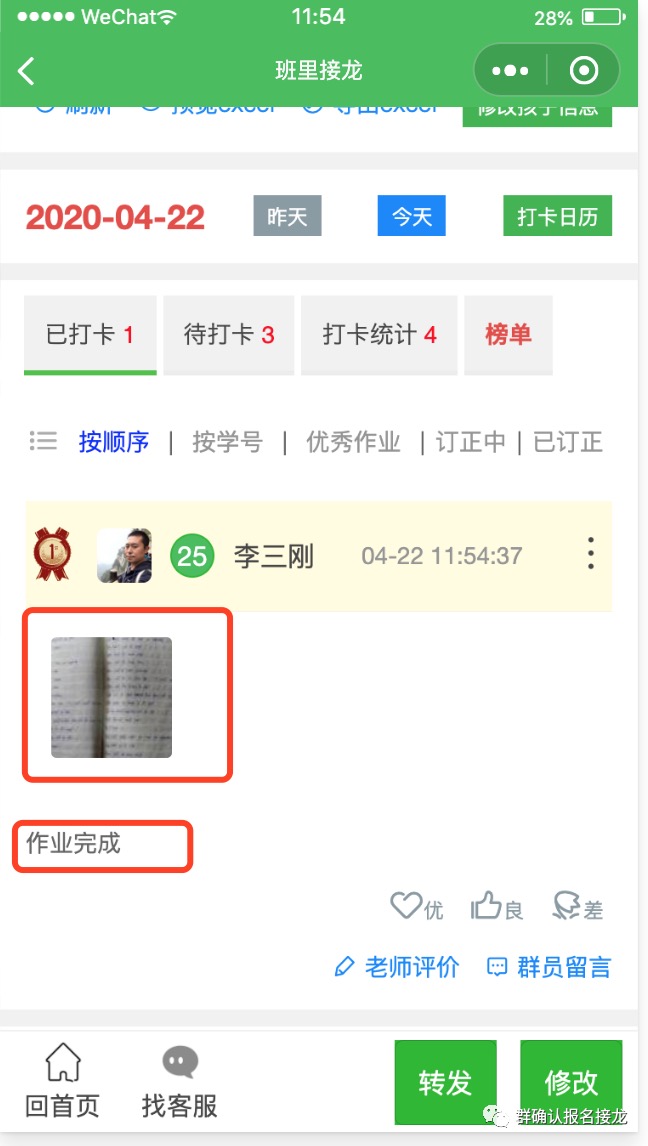Close the mini program with circle button
This screenshot has width=648, height=1146.
pyautogui.click(x=584, y=71)
